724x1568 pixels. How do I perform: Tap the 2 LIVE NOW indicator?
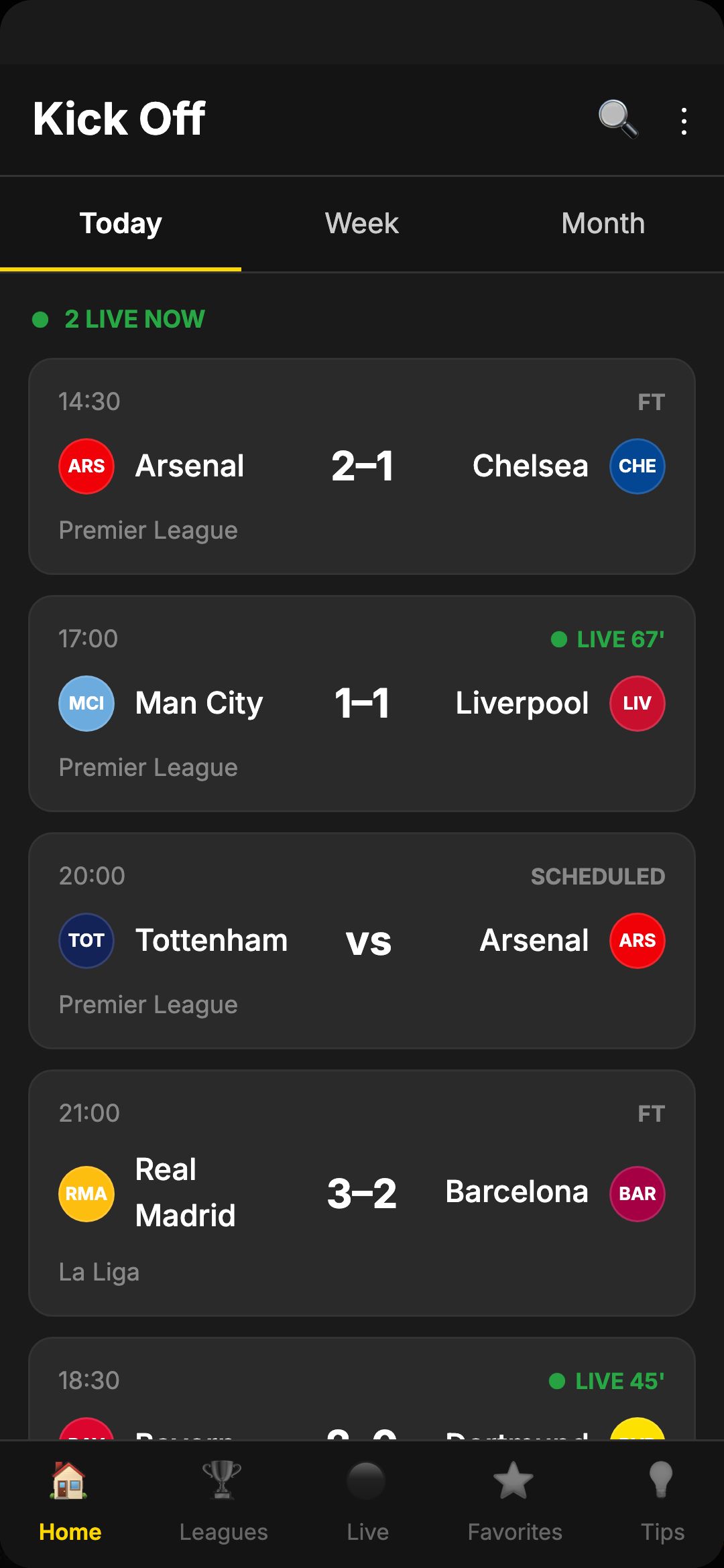click(119, 319)
